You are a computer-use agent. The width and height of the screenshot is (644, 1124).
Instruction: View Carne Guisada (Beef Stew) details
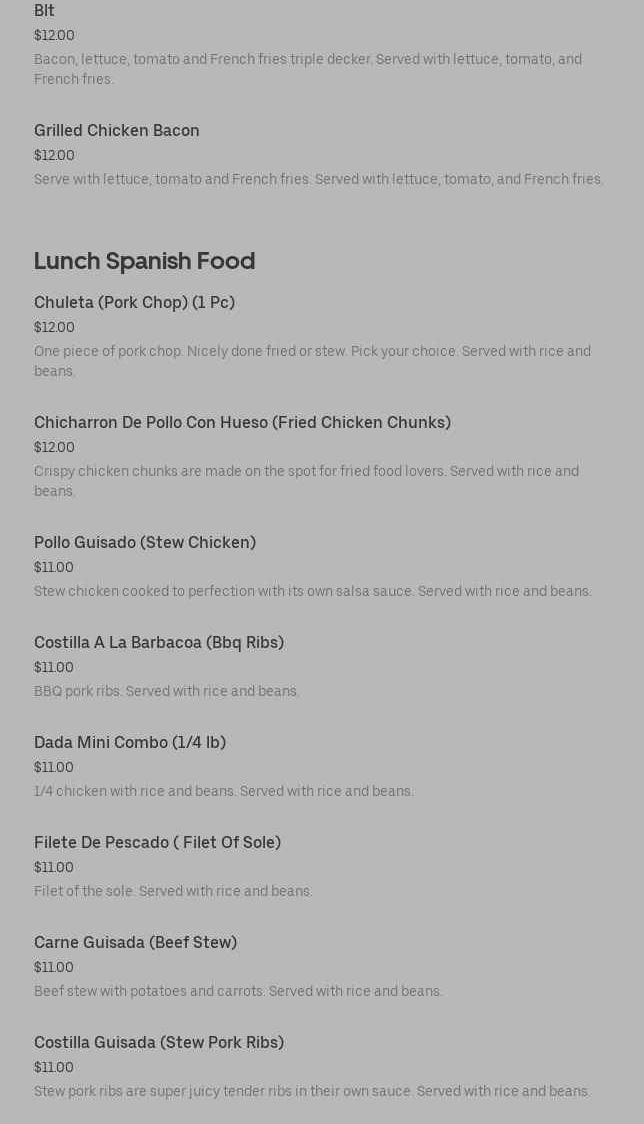(135, 943)
